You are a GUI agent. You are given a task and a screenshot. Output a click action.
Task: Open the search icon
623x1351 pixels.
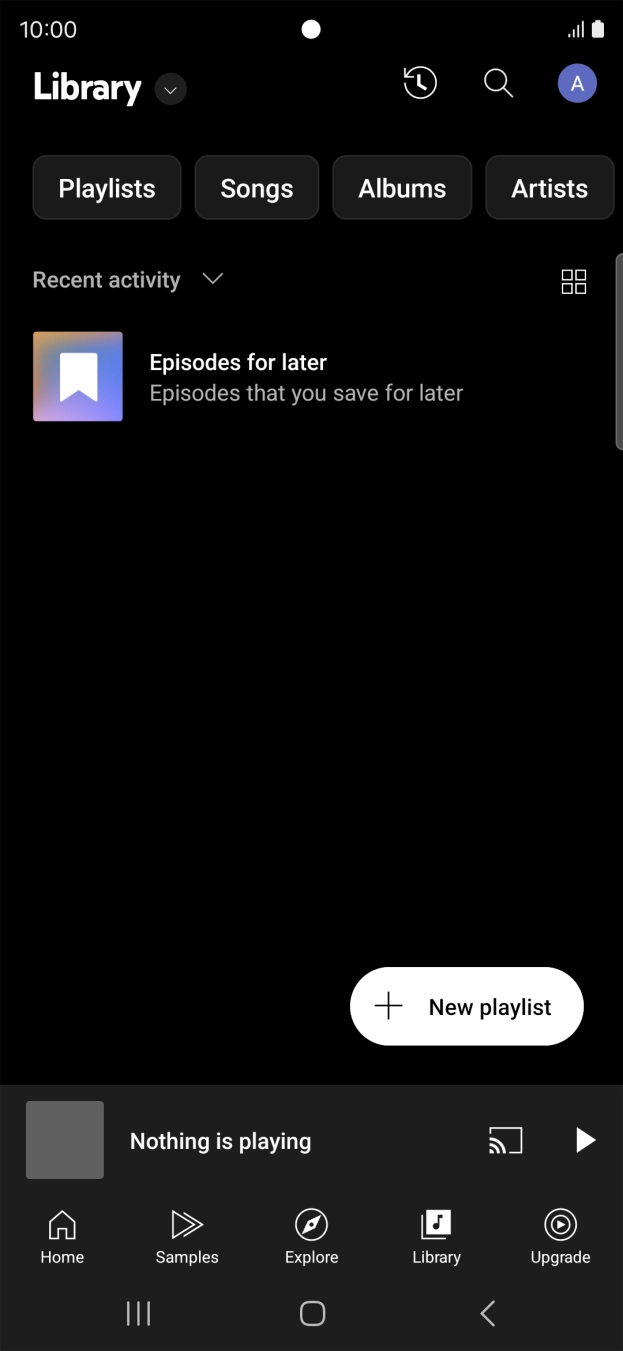click(x=498, y=83)
